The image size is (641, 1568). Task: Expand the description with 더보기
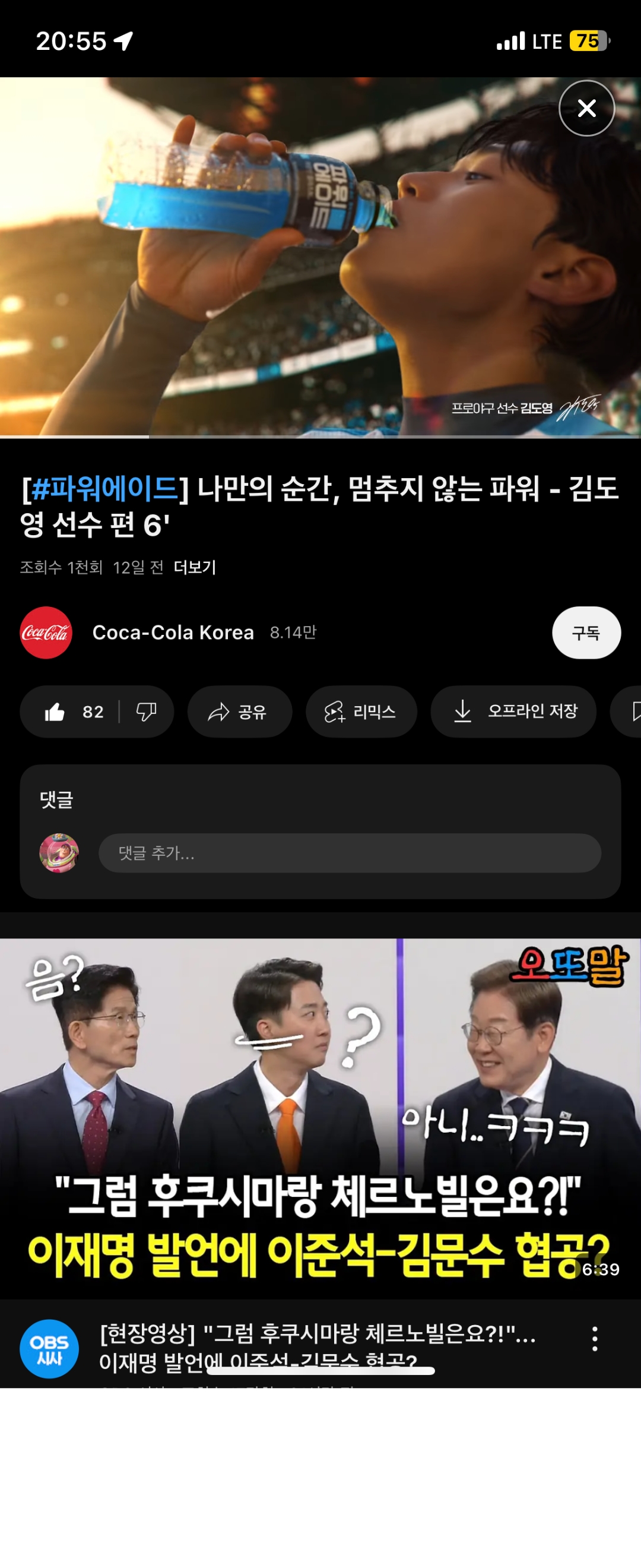coord(195,567)
